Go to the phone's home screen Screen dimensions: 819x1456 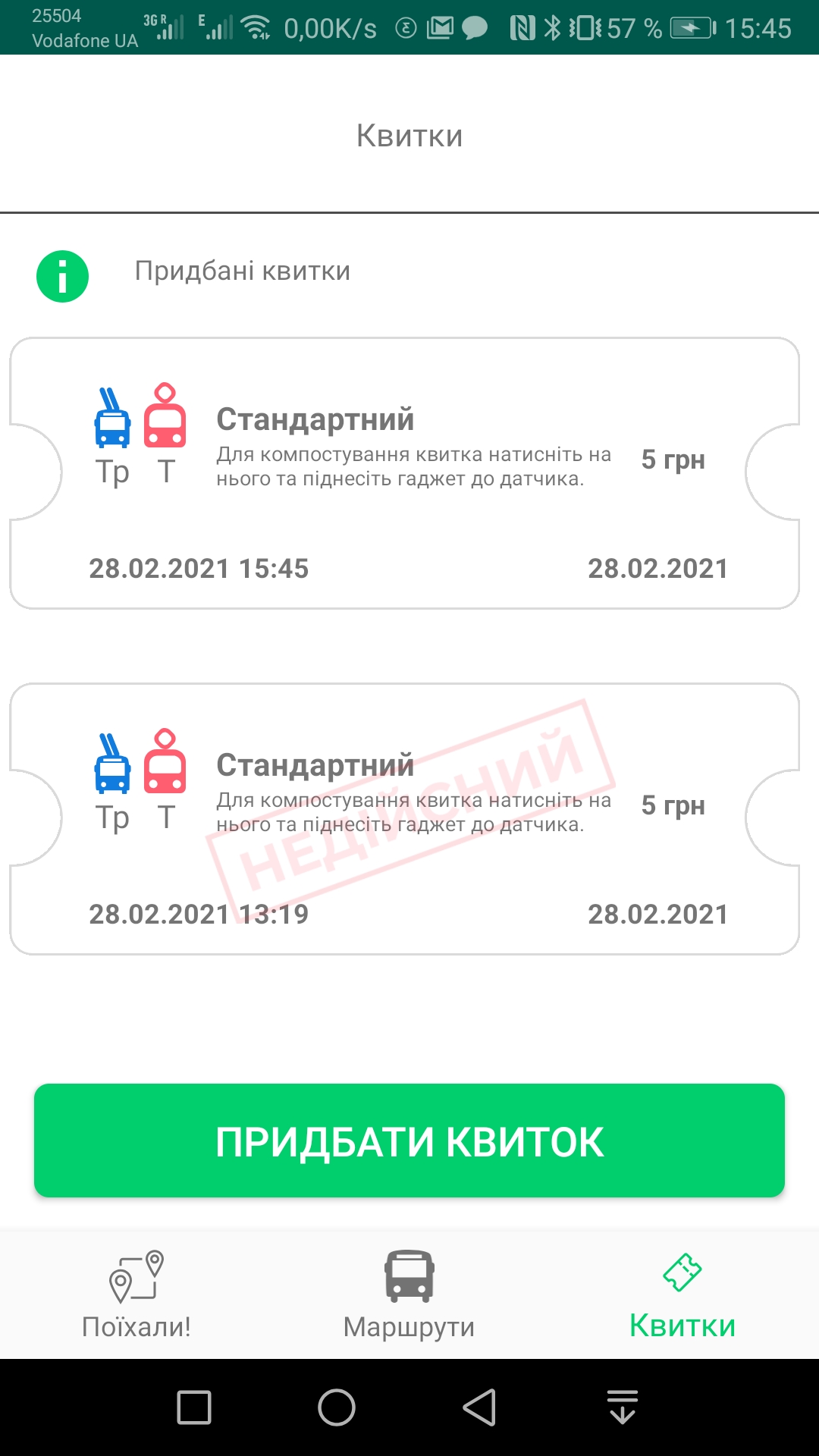pyautogui.click(x=337, y=1407)
